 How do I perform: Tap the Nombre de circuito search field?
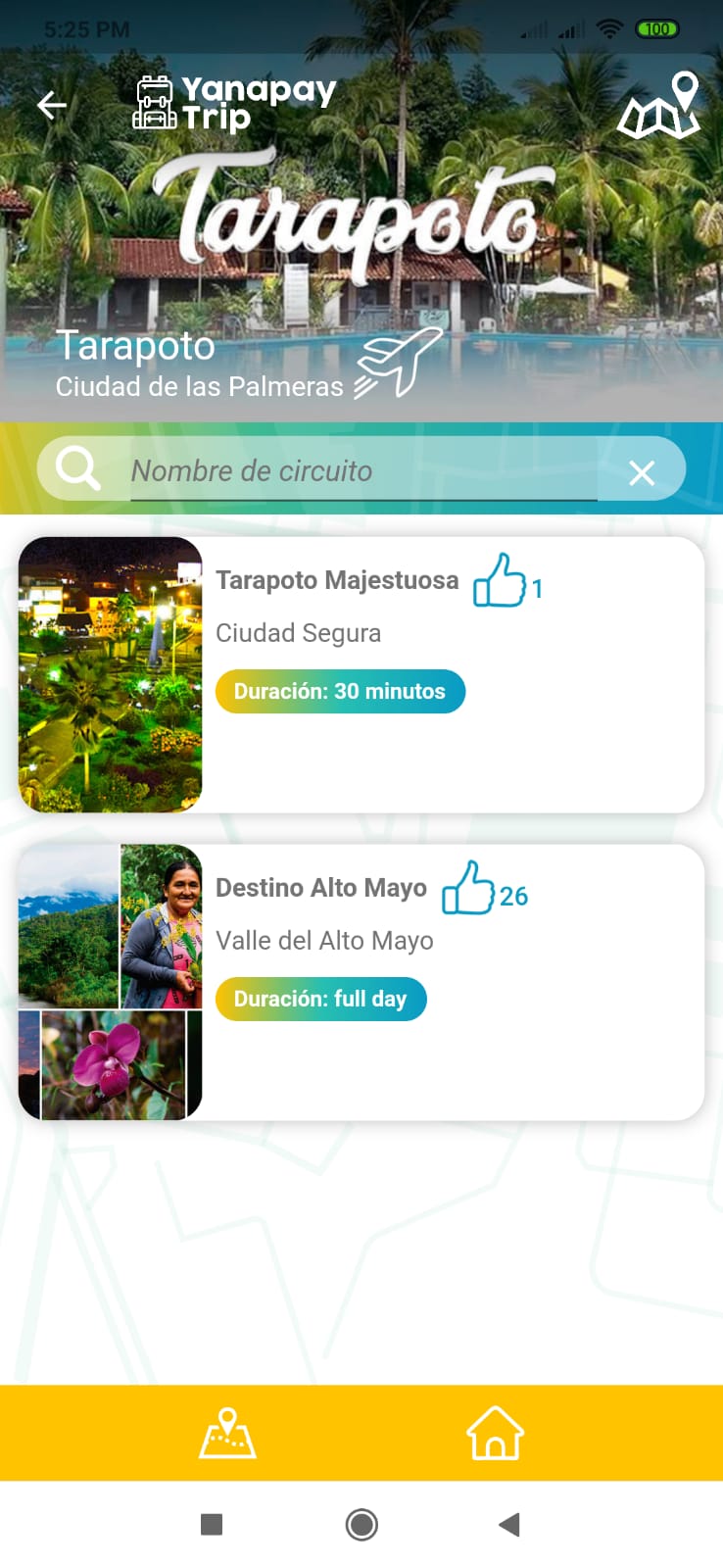362,471
